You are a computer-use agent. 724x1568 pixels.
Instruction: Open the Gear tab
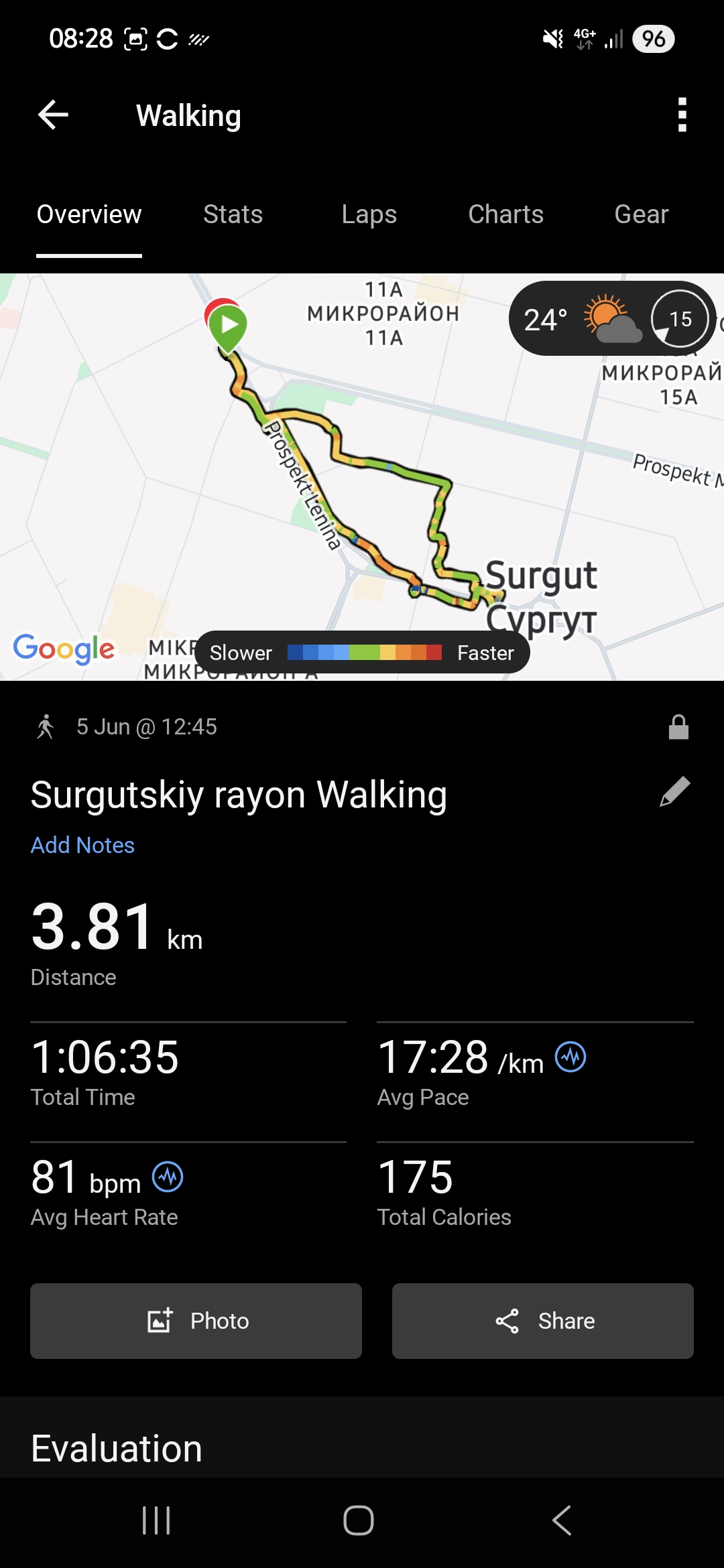642,214
